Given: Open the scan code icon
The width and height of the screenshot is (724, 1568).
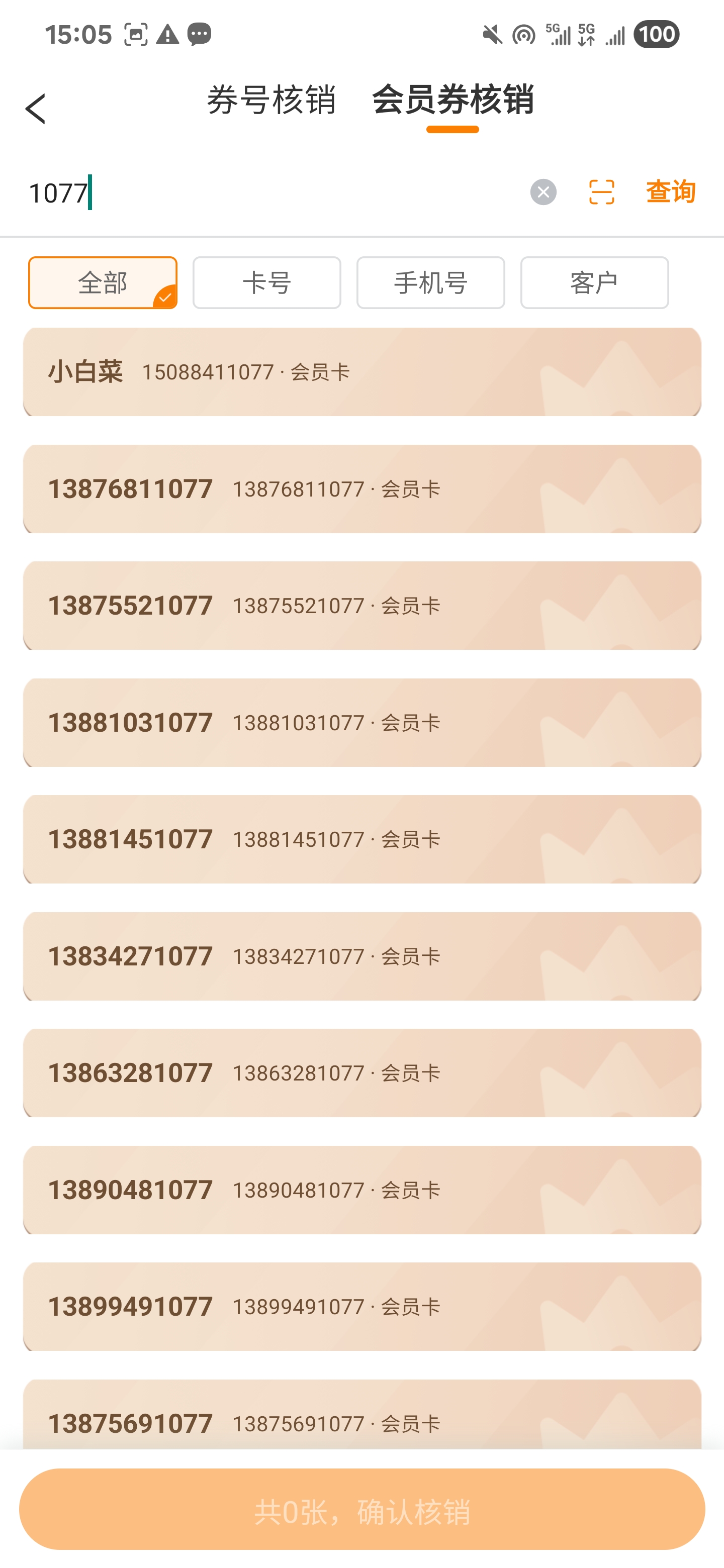Looking at the screenshot, I should 601,192.
